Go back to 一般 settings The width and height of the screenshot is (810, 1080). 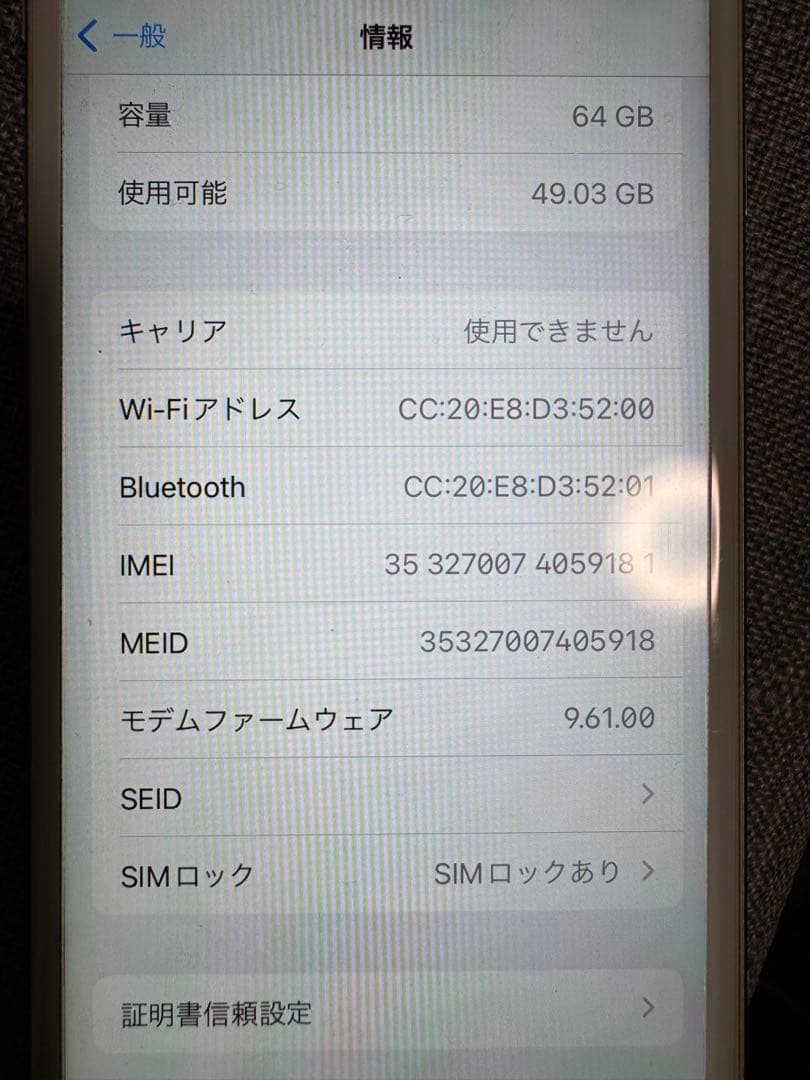point(122,37)
